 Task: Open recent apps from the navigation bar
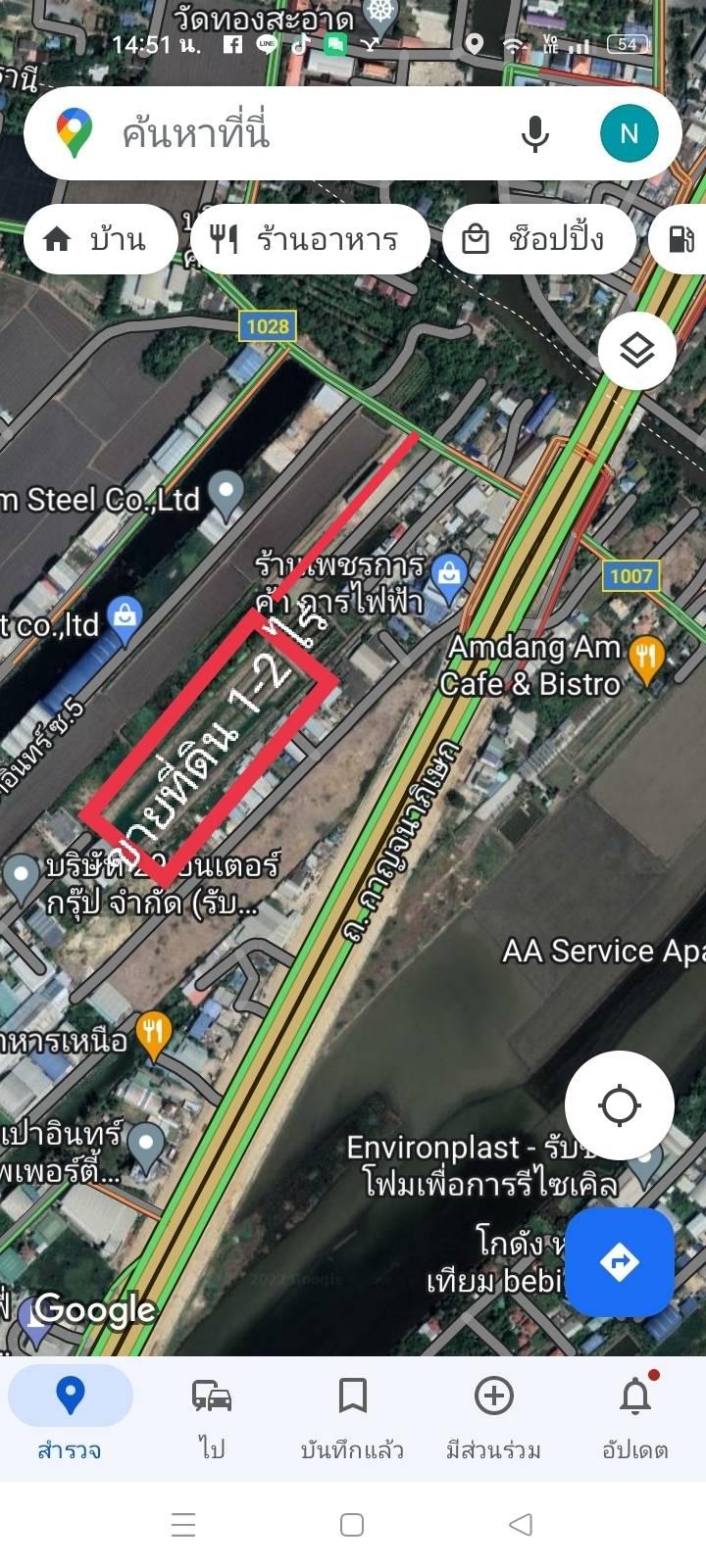pos(183,1524)
